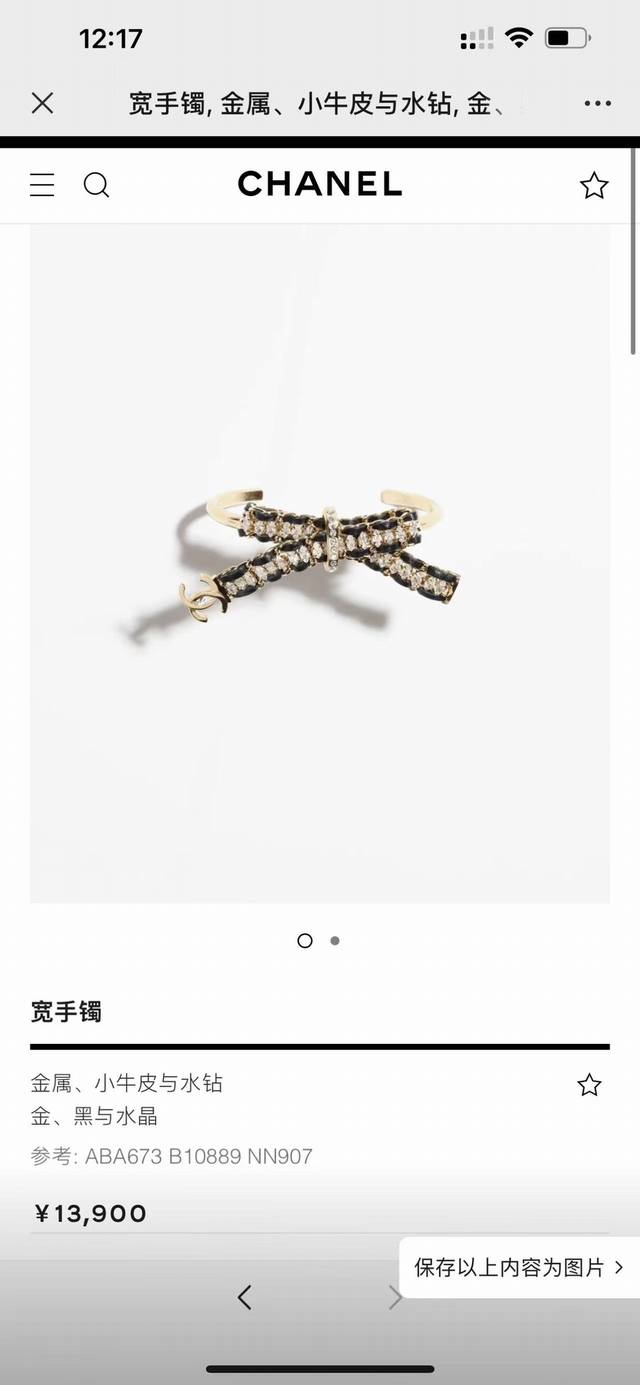The width and height of the screenshot is (640, 1385).
Task: Switch to the second product image dot
Action: click(335, 940)
